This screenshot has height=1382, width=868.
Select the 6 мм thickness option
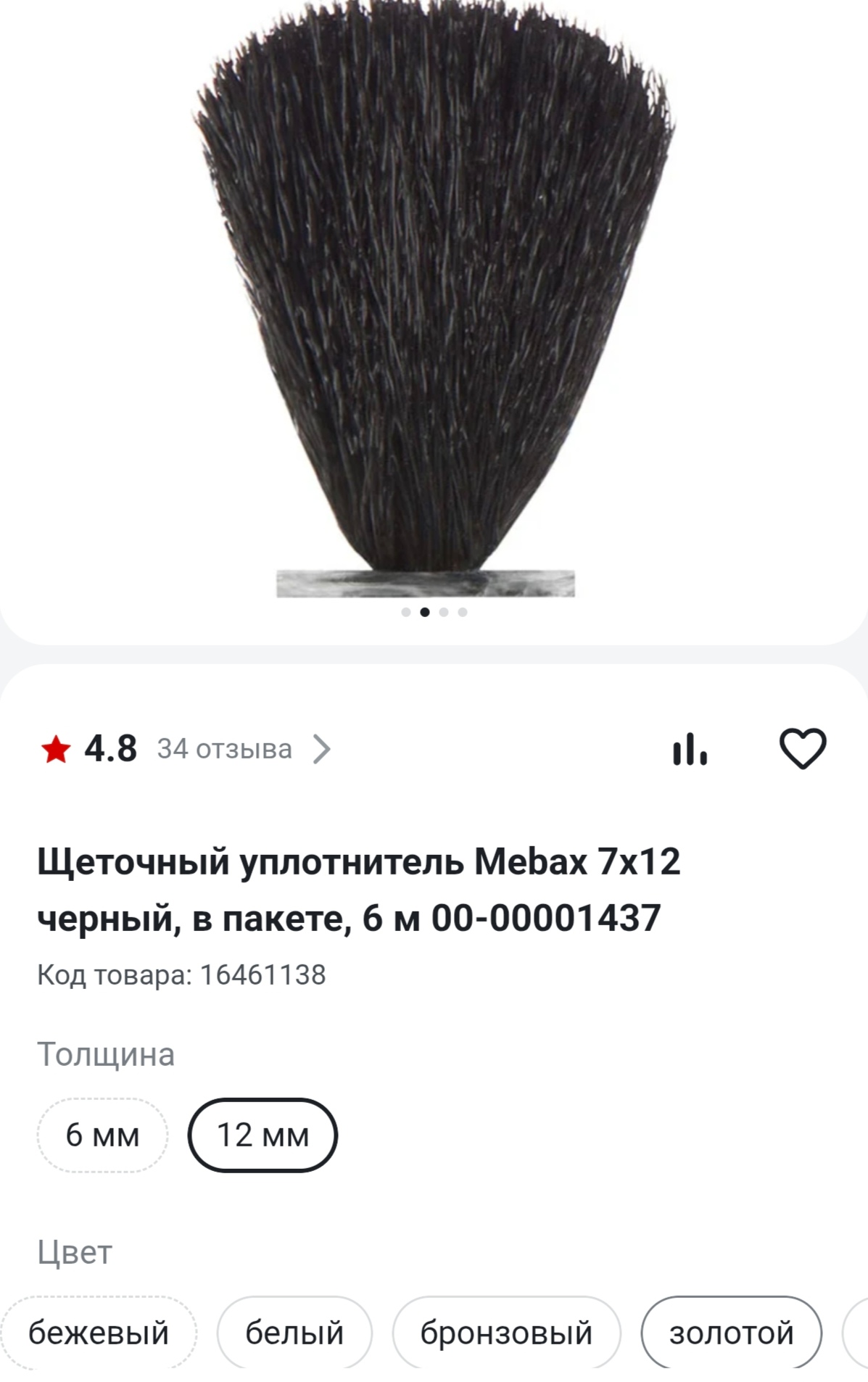tap(103, 1135)
